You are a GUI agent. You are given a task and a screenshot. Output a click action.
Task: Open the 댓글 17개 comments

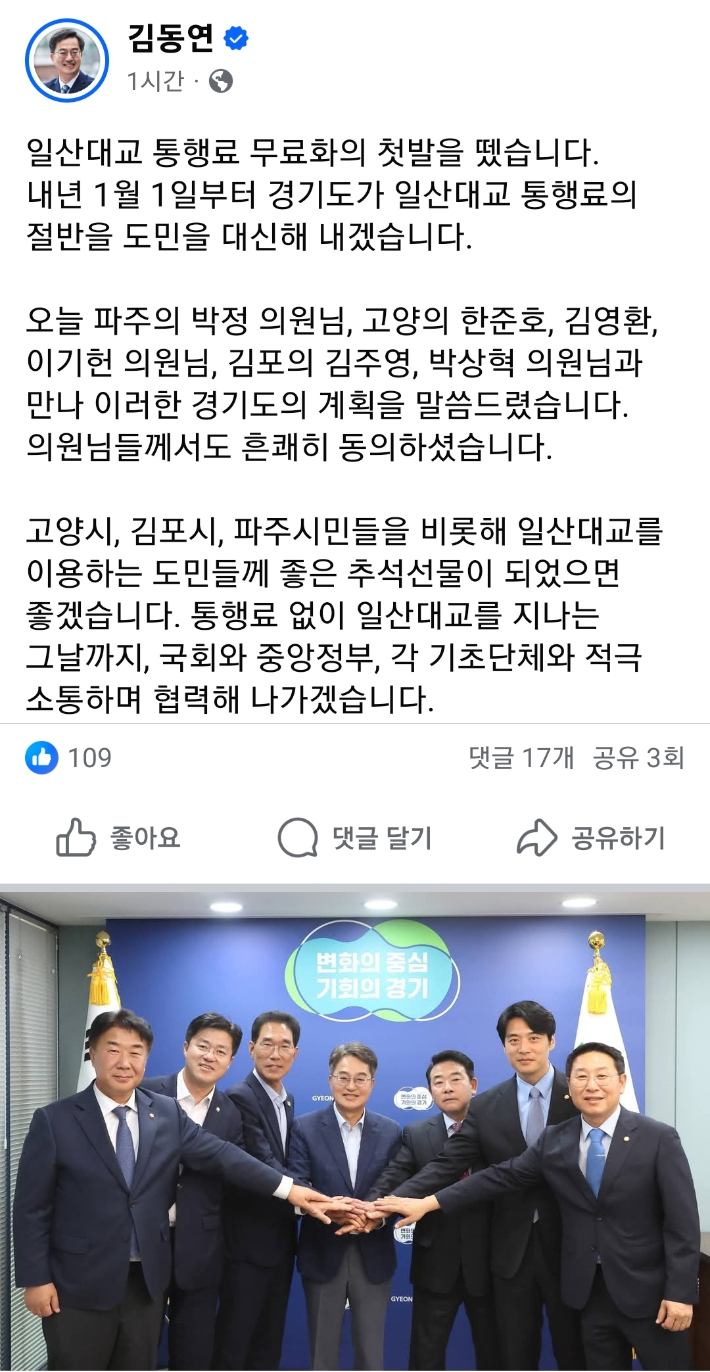tap(521, 758)
